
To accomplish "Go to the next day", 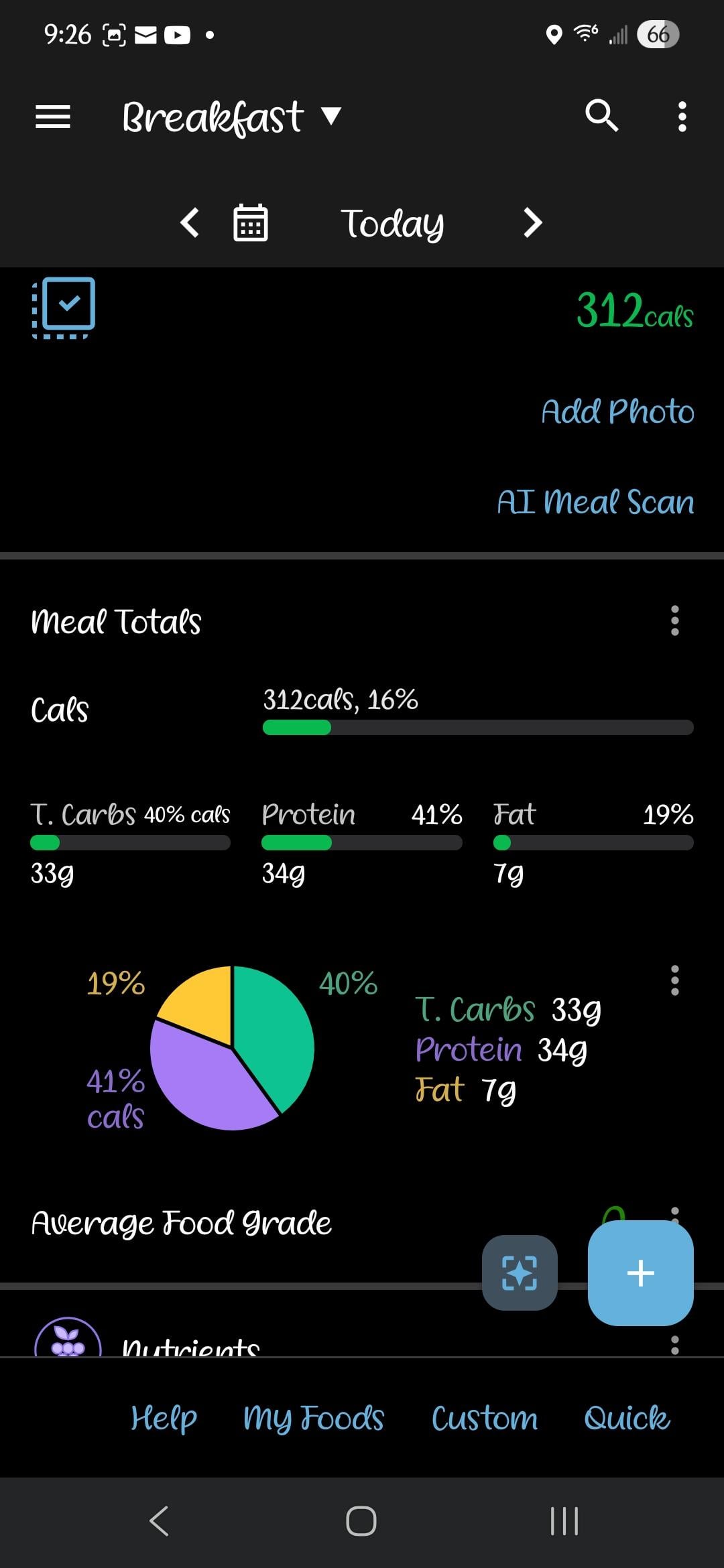I will point(532,222).
